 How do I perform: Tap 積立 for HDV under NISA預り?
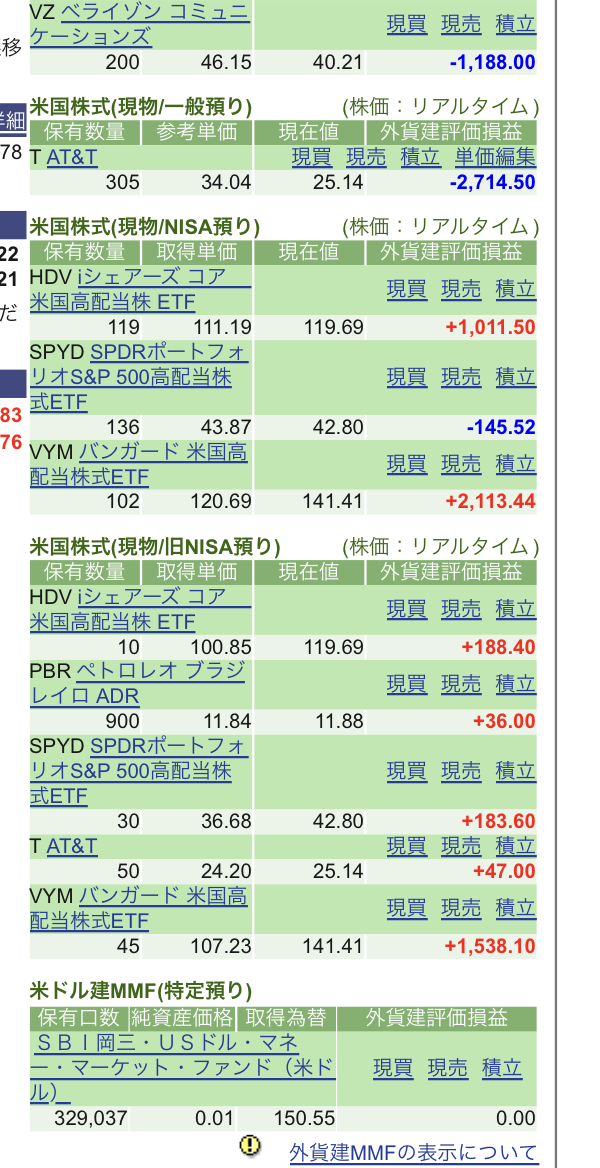tap(516, 289)
